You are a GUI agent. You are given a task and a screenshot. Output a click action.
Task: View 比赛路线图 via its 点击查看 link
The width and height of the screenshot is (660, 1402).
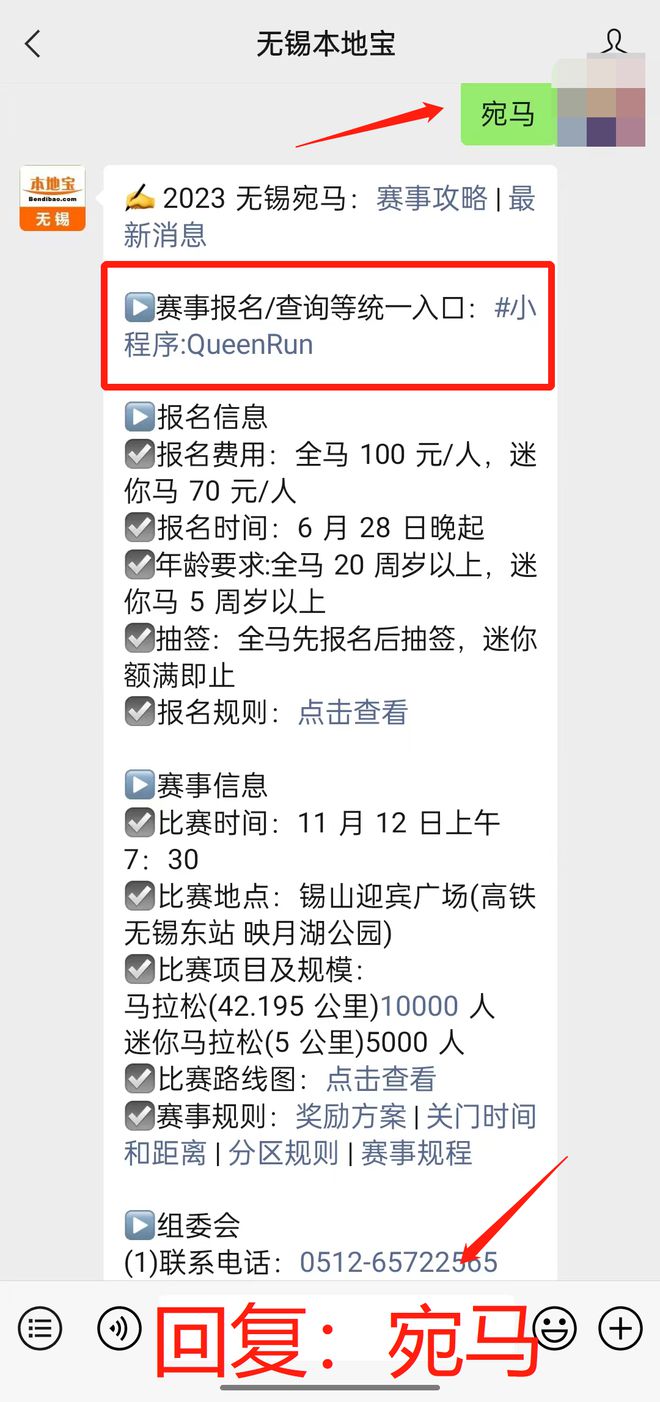[381, 1079]
